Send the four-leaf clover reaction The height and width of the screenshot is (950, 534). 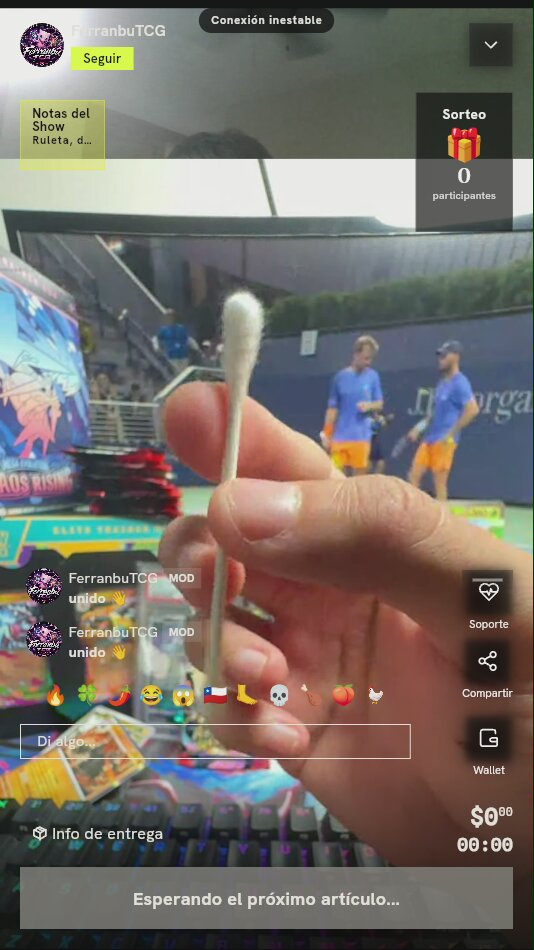[x=87, y=696]
